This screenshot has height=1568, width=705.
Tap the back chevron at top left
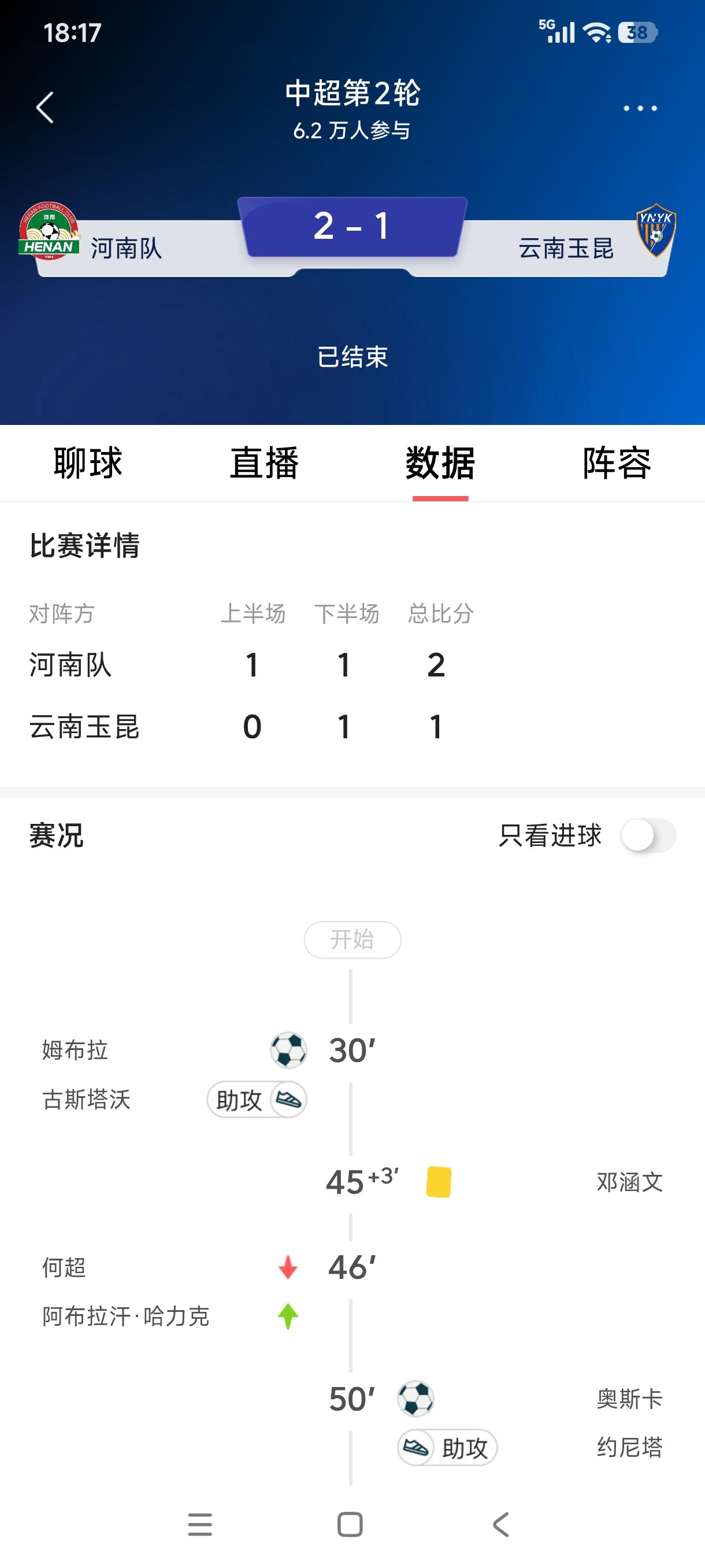[x=43, y=107]
